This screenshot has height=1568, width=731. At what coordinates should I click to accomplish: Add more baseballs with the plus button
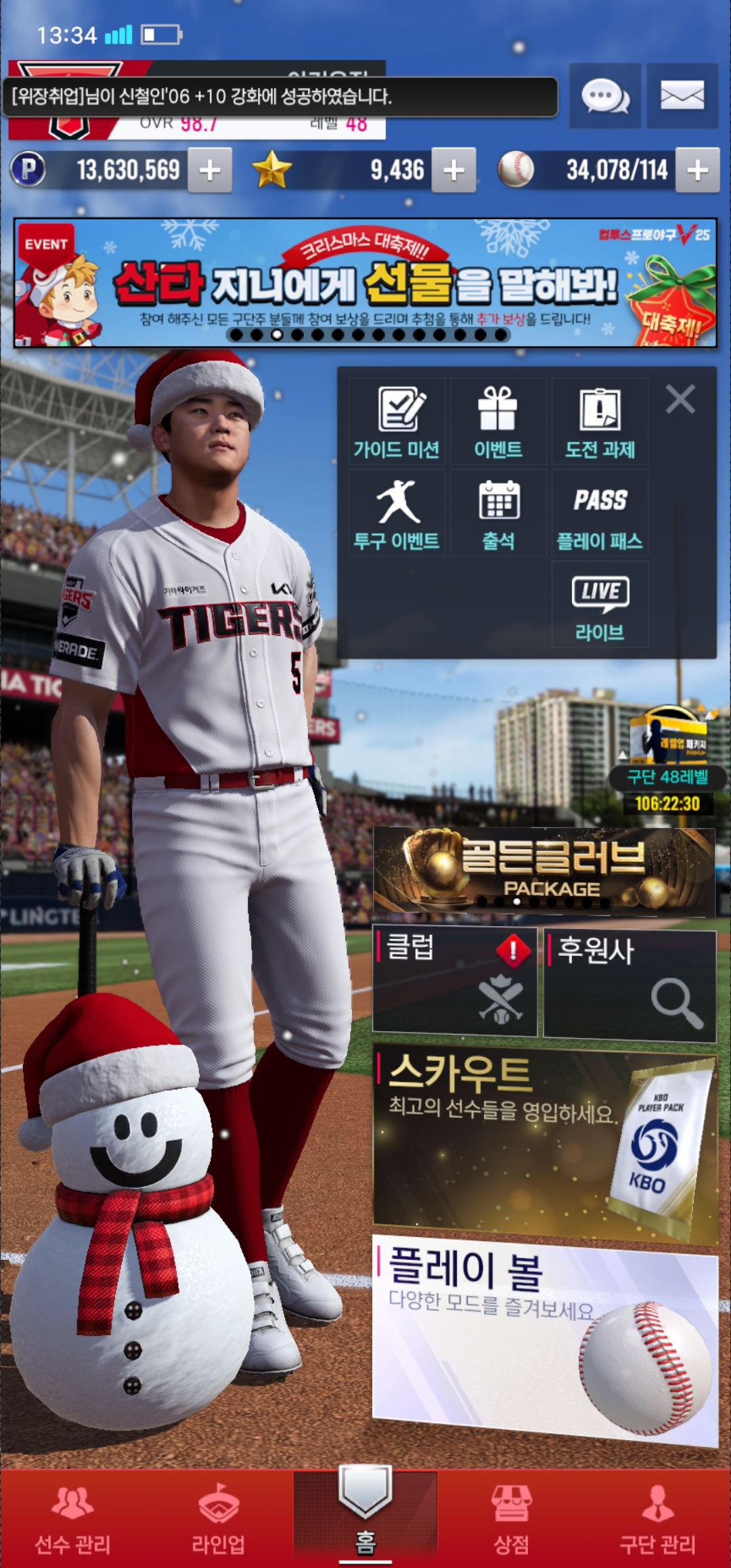point(697,171)
